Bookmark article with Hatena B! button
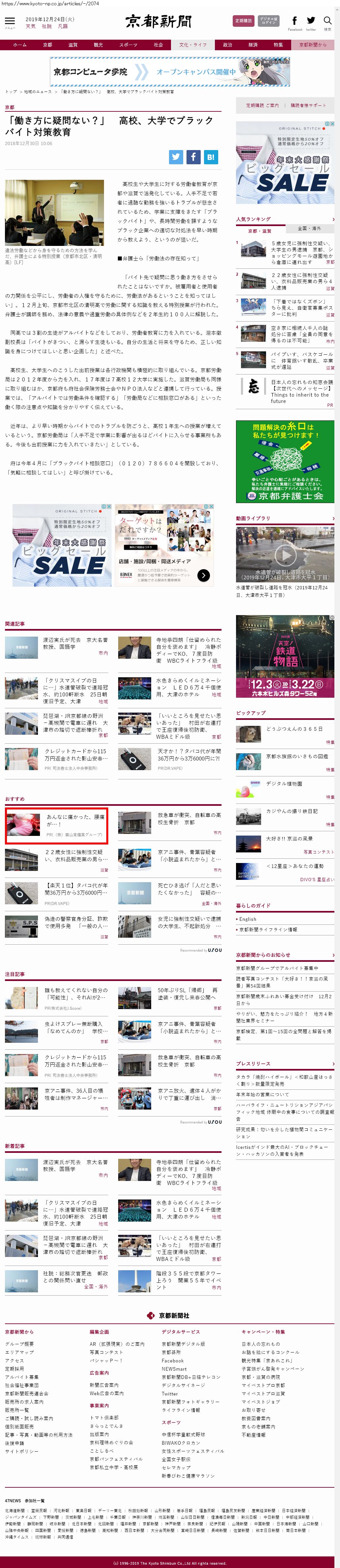The image size is (340, 1568). (211, 156)
